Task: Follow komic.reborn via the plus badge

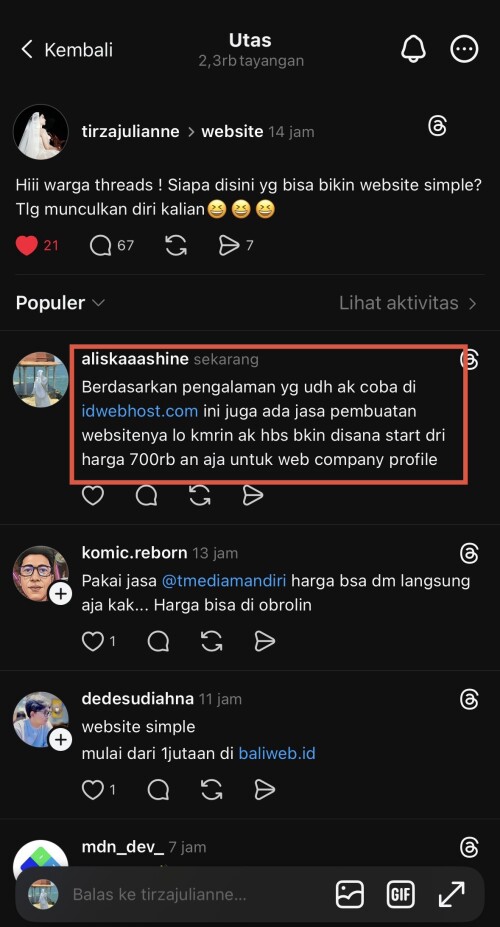Action: point(61,594)
